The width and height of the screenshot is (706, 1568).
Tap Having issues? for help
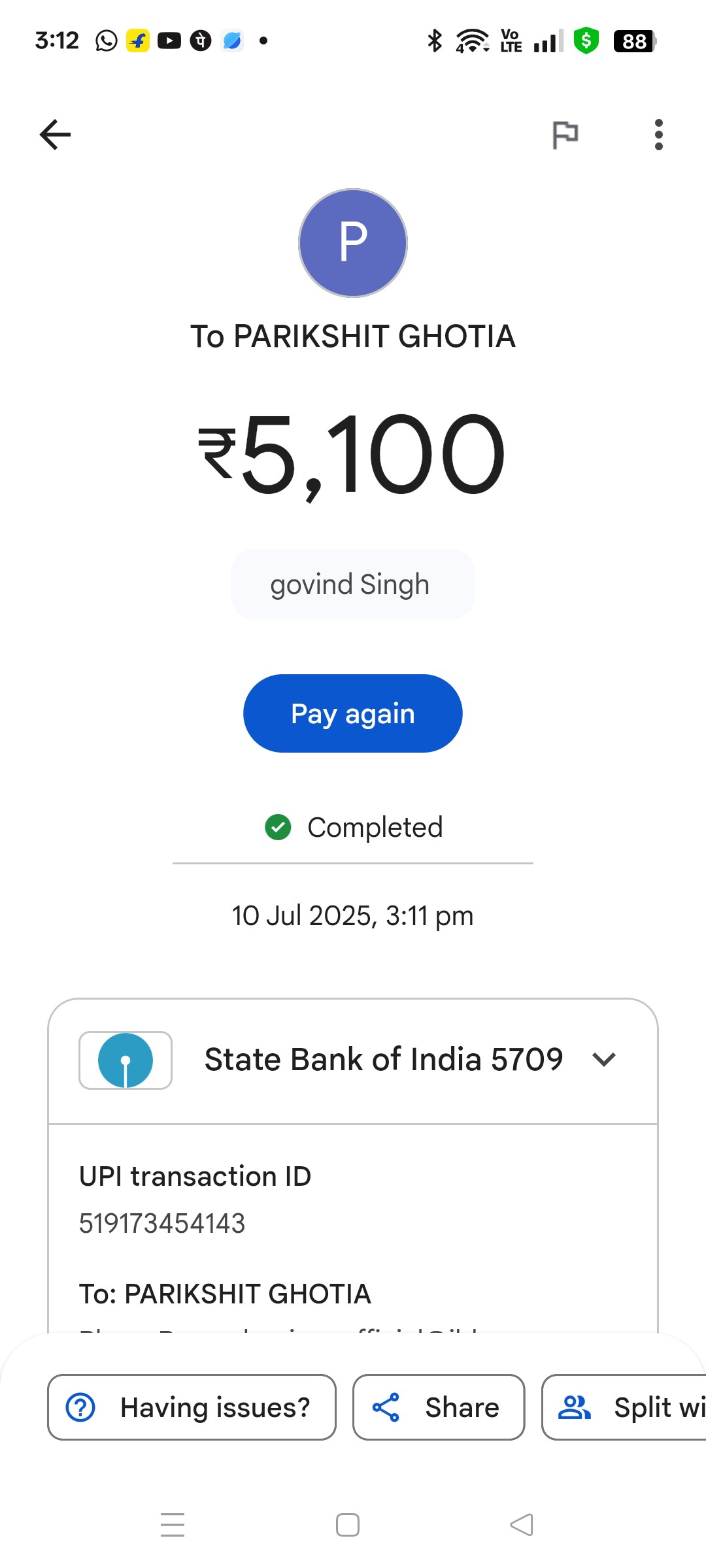pos(192,1407)
